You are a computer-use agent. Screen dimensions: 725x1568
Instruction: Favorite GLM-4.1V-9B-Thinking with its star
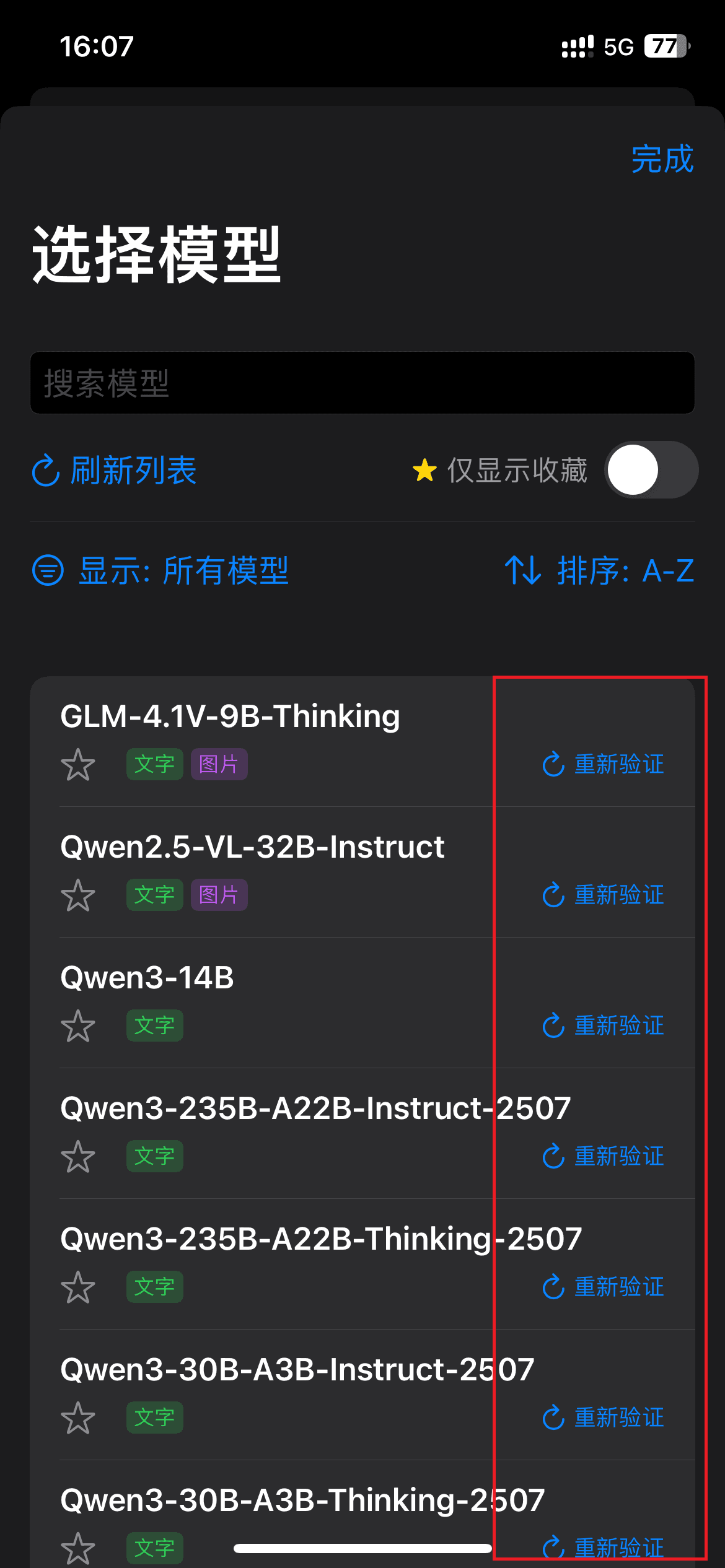(x=78, y=765)
